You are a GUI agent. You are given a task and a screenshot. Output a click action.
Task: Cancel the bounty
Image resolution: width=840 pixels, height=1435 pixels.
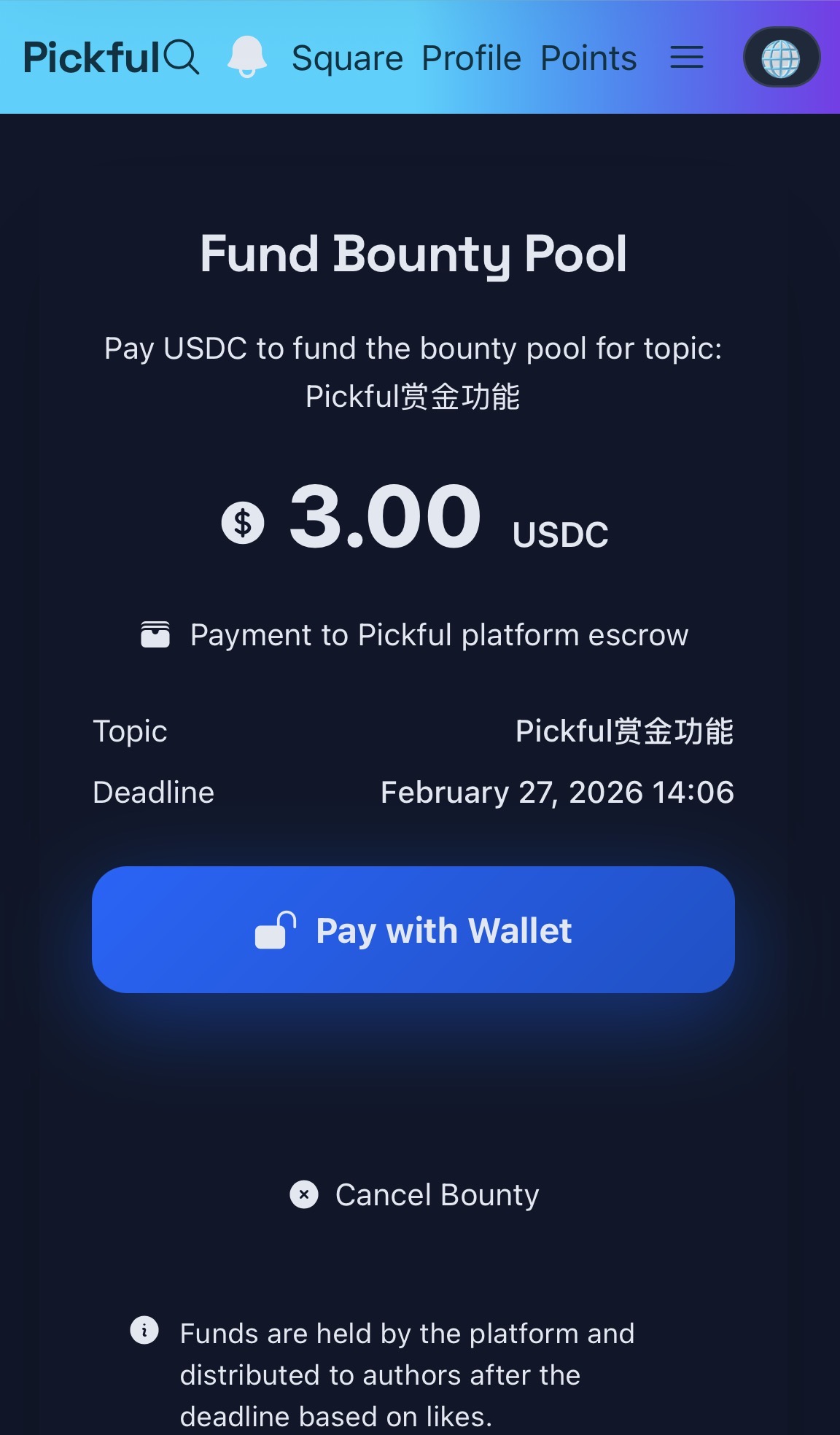414,1194
